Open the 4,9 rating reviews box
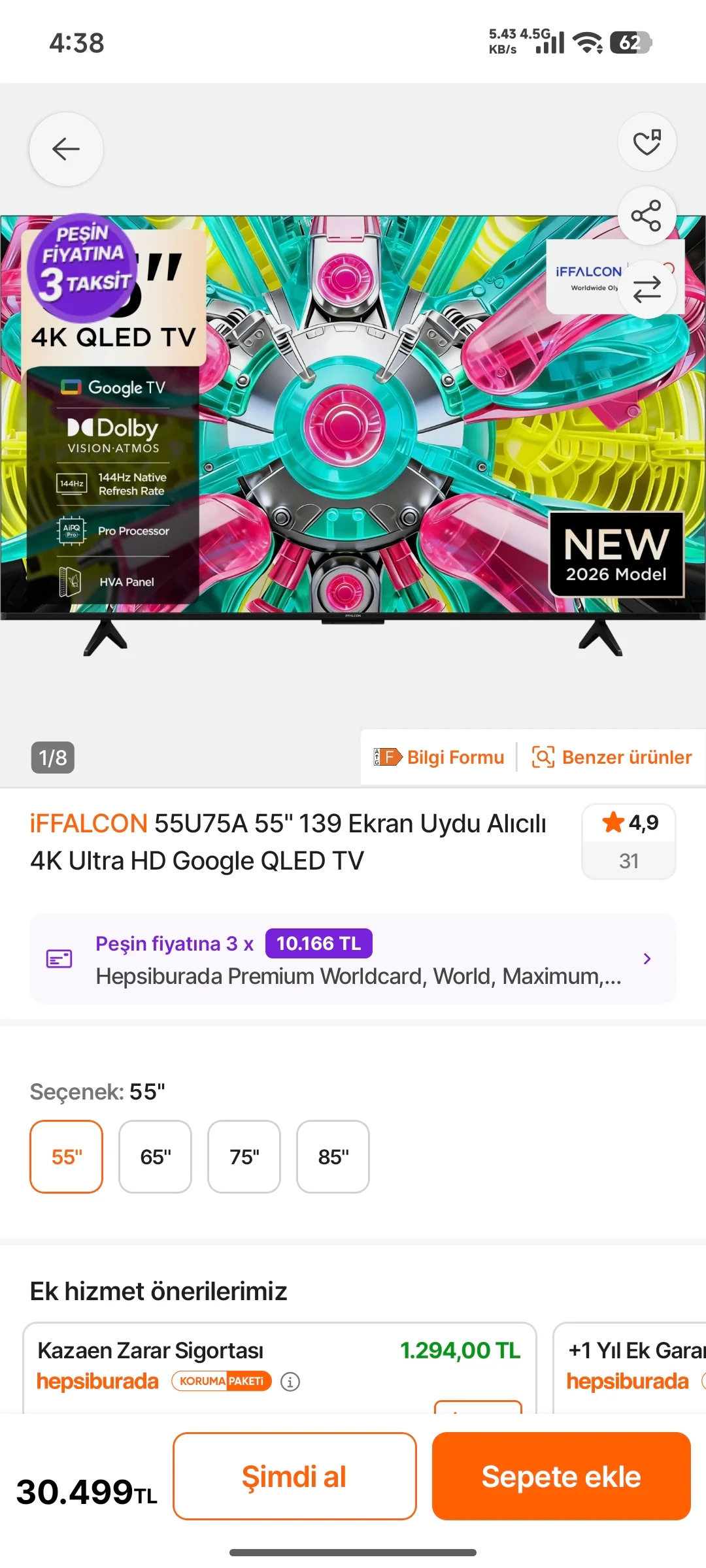Viewport: 706px width, 1568px height. click(x=628, y=841)
